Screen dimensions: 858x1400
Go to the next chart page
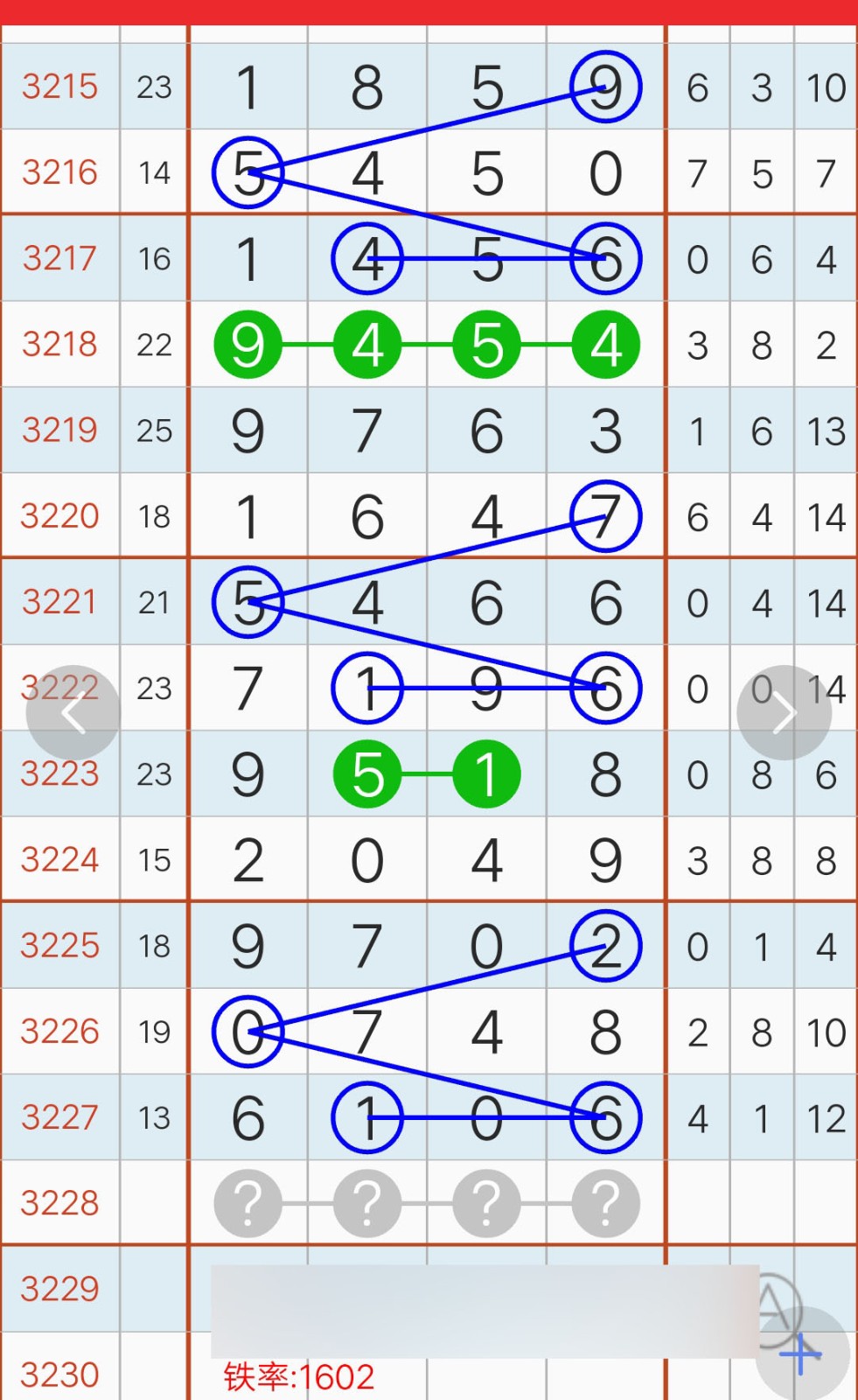point(784,713)
